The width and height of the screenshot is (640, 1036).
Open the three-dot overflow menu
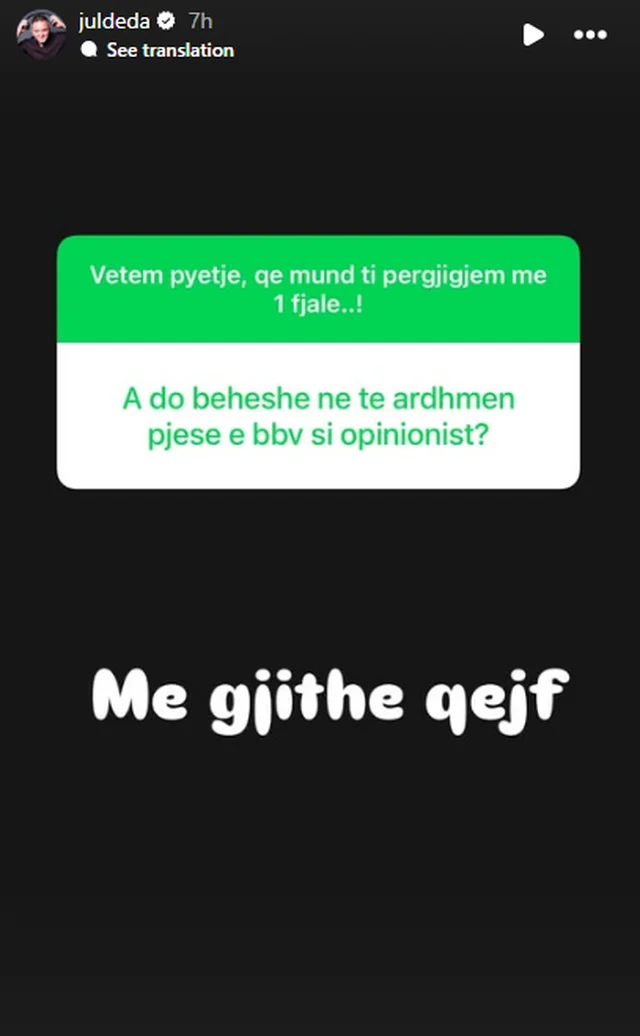pyautogui.click(x=590, y=35)
